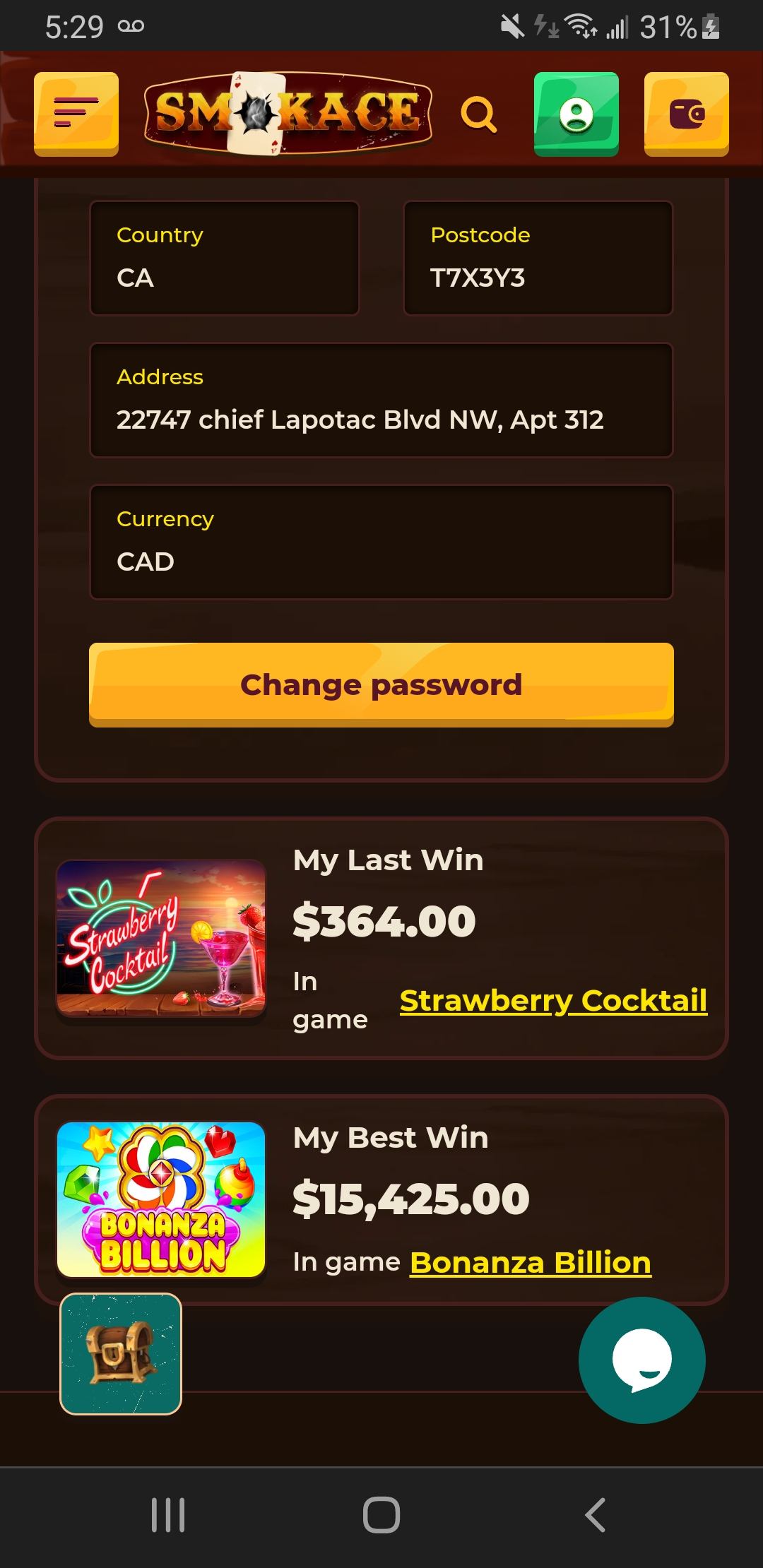
Task: Tap the Address field
Action: 381,400
